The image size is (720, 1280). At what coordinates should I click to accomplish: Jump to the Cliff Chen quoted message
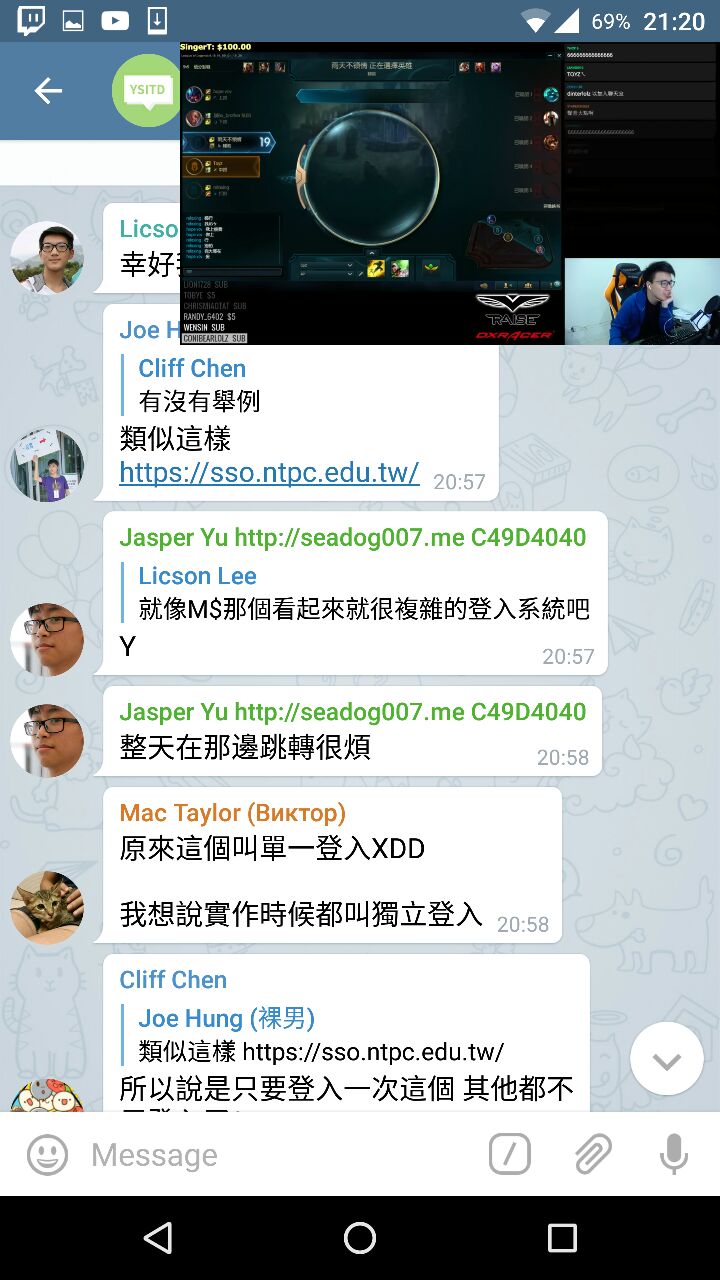click(200, 385)
